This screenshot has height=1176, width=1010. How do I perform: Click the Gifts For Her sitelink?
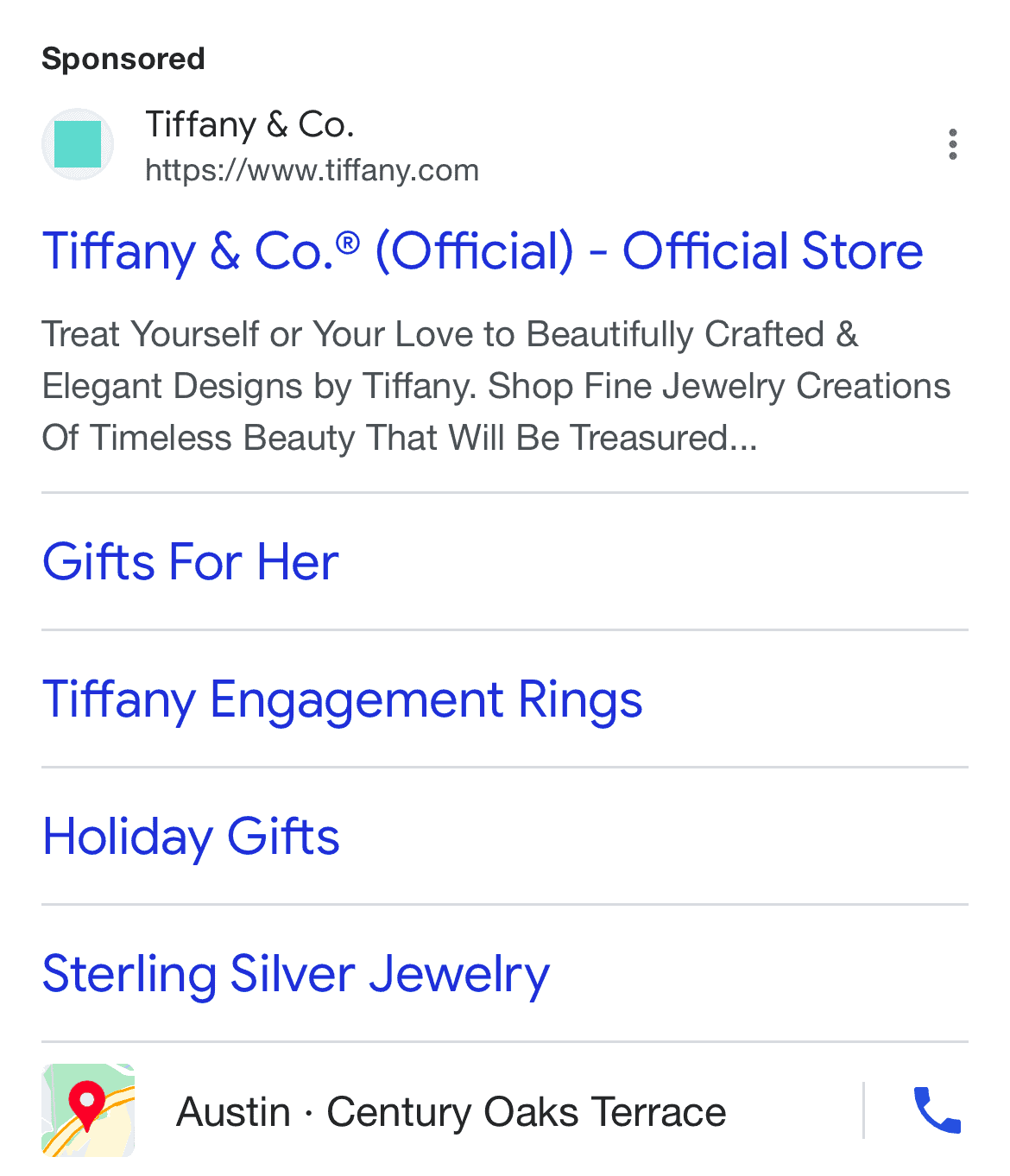[190, 562]
